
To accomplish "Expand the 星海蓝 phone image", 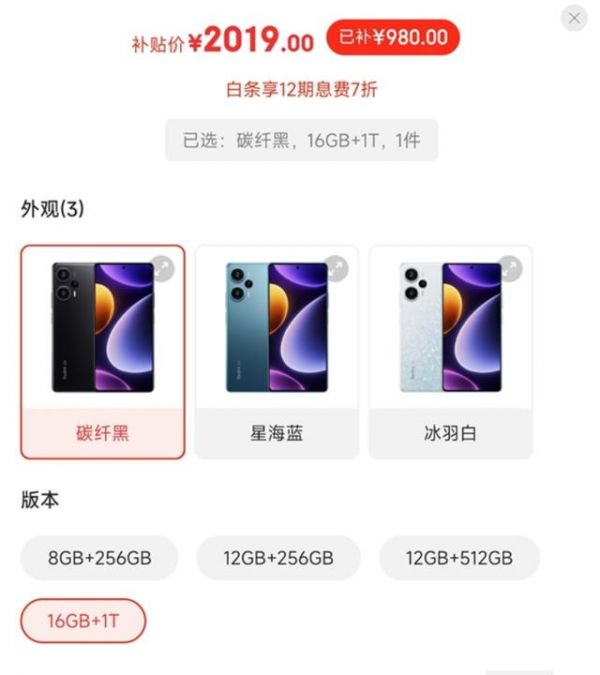I will click(336, 268).
